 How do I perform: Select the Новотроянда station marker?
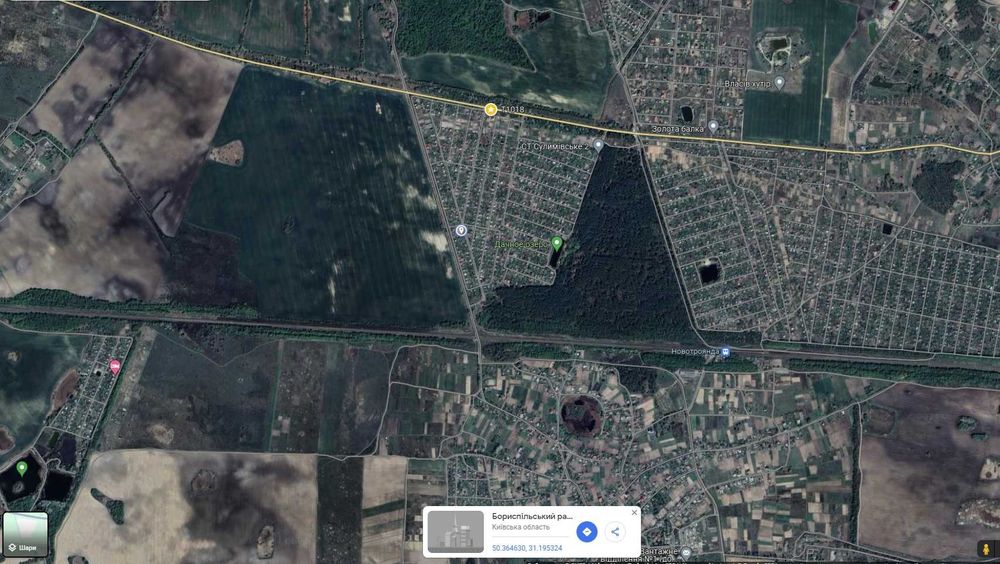[726, 352]
